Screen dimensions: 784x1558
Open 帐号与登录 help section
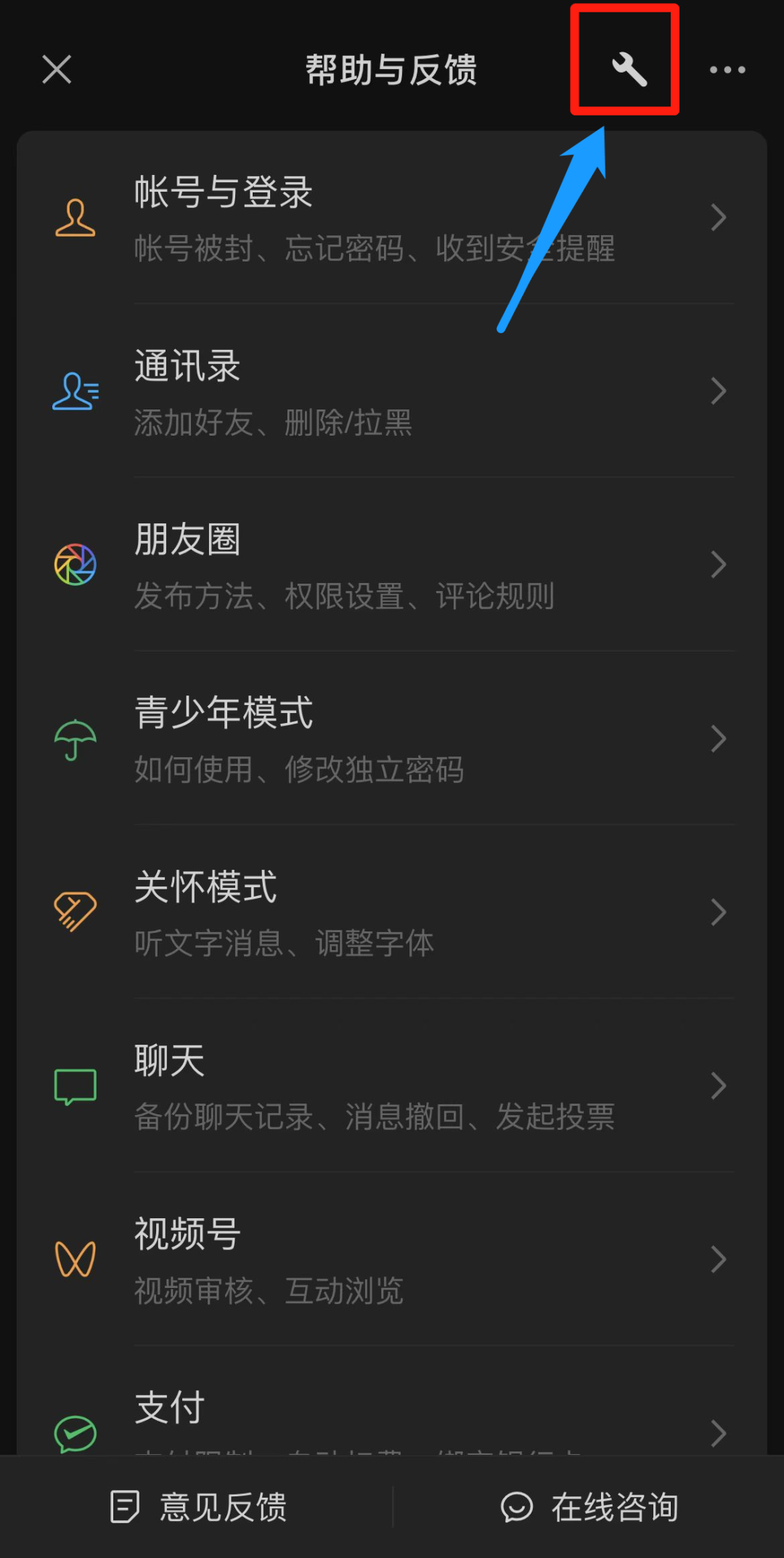392,218
